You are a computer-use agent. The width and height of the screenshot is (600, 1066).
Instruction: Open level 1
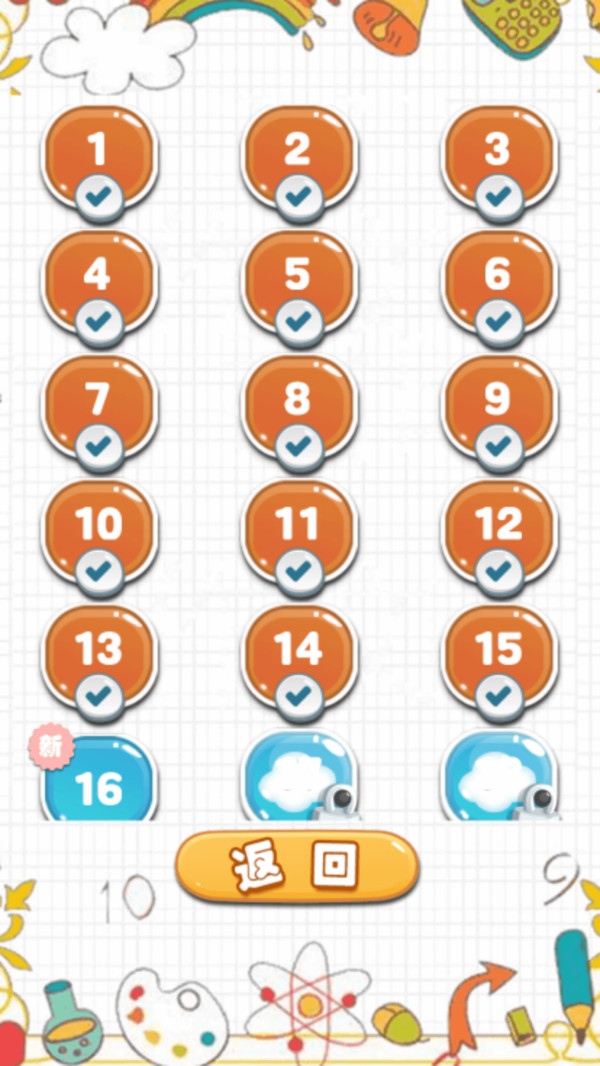(x=99, y=153)
